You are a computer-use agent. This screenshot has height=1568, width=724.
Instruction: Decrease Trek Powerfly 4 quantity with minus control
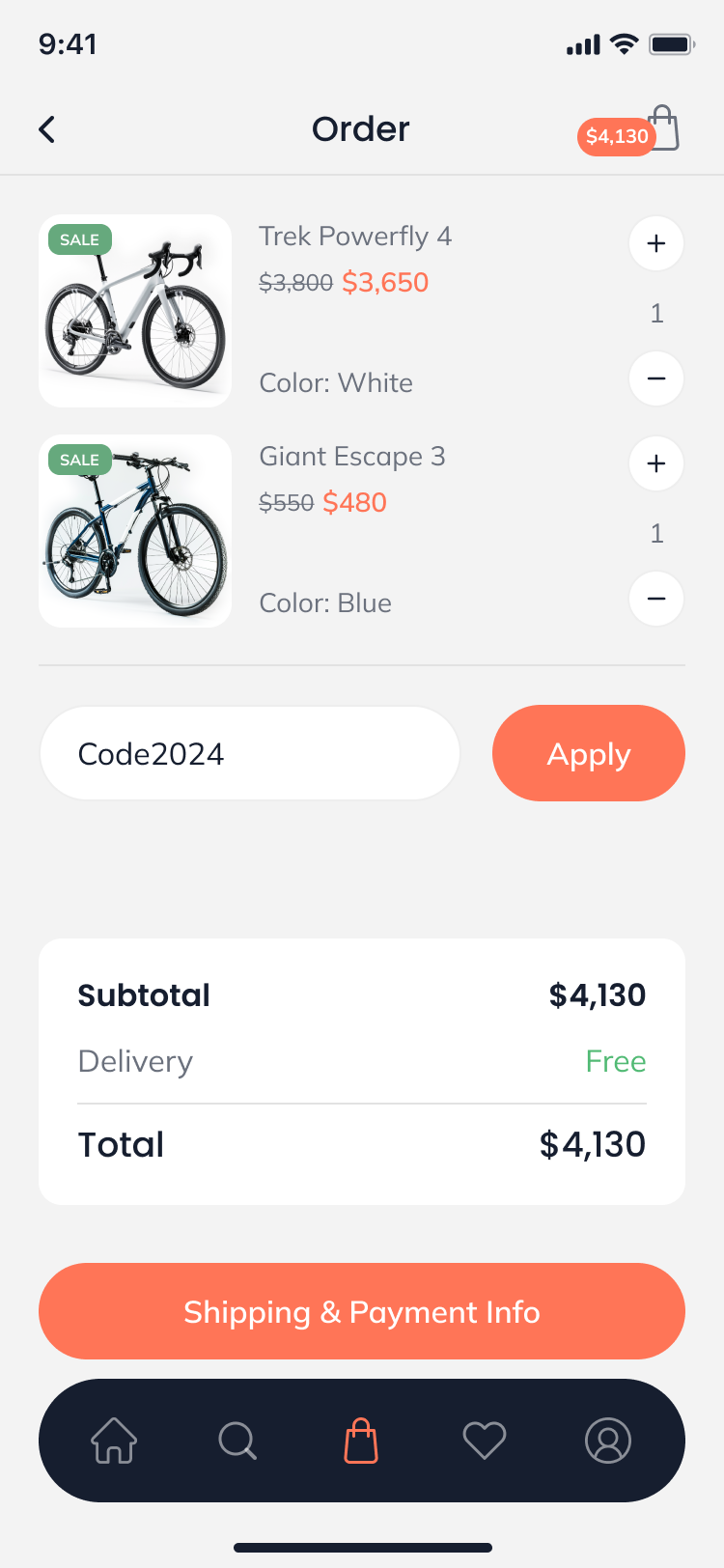655,378
